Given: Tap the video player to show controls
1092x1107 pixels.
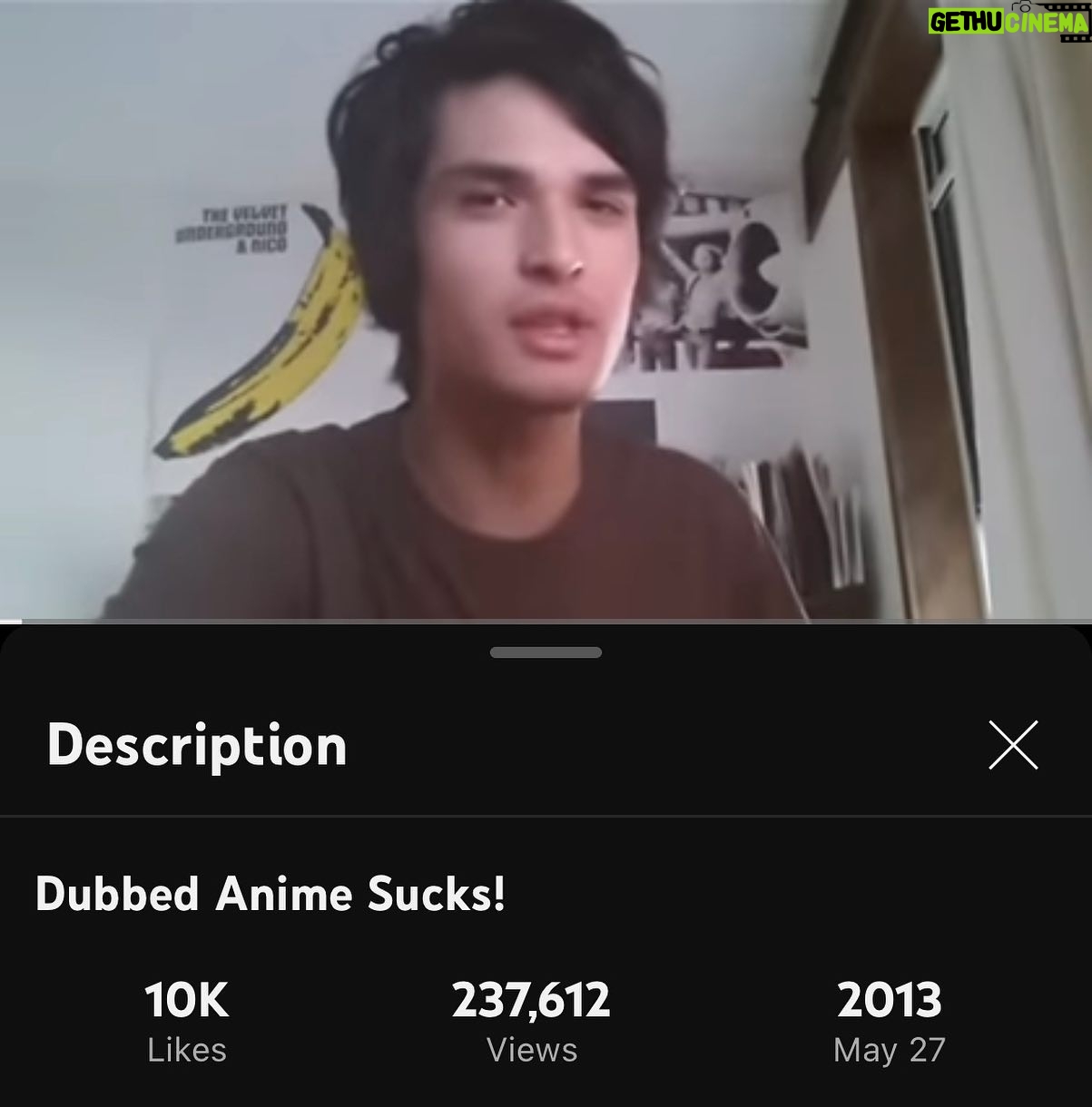Looking at the screenshot, I should click(x=545, y=309).
